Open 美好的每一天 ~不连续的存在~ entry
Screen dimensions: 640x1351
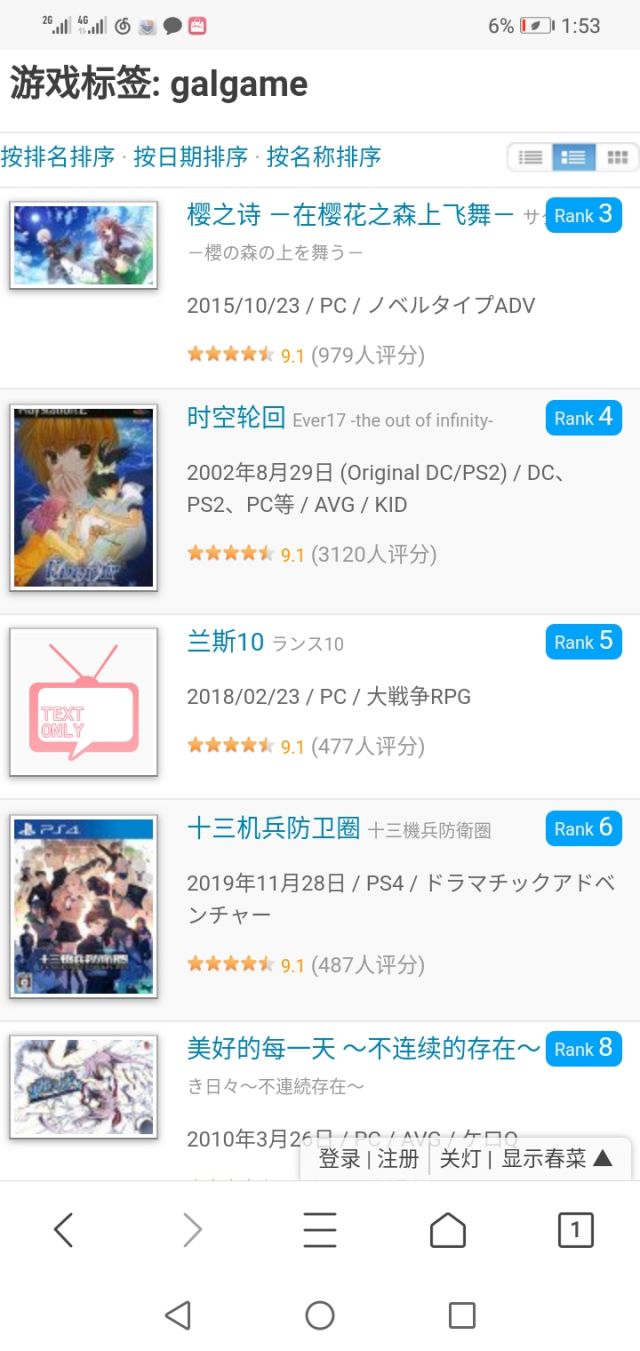[364, 1048]
